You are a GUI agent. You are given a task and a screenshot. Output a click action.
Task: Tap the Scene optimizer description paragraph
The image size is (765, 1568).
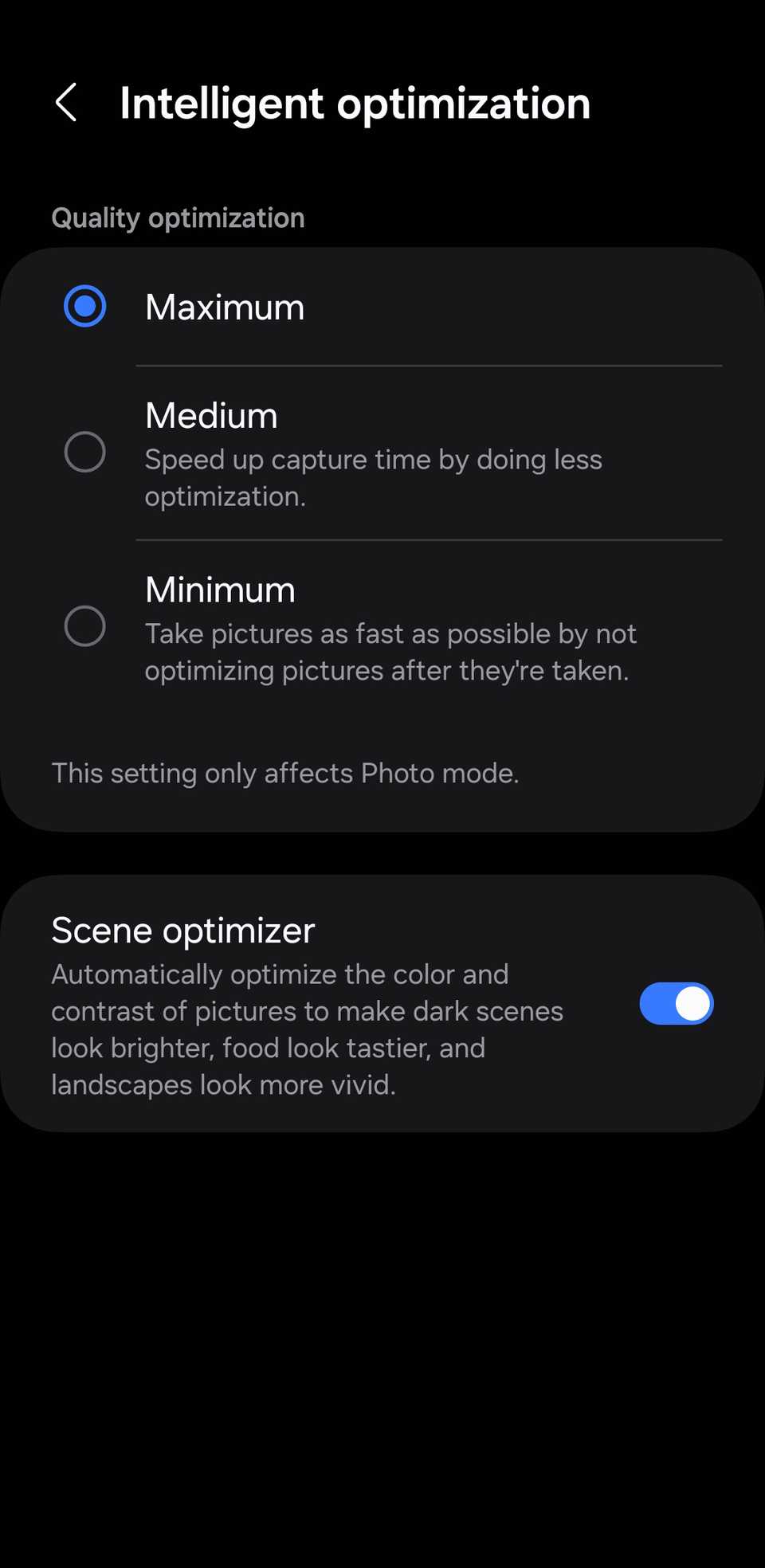308,1029
